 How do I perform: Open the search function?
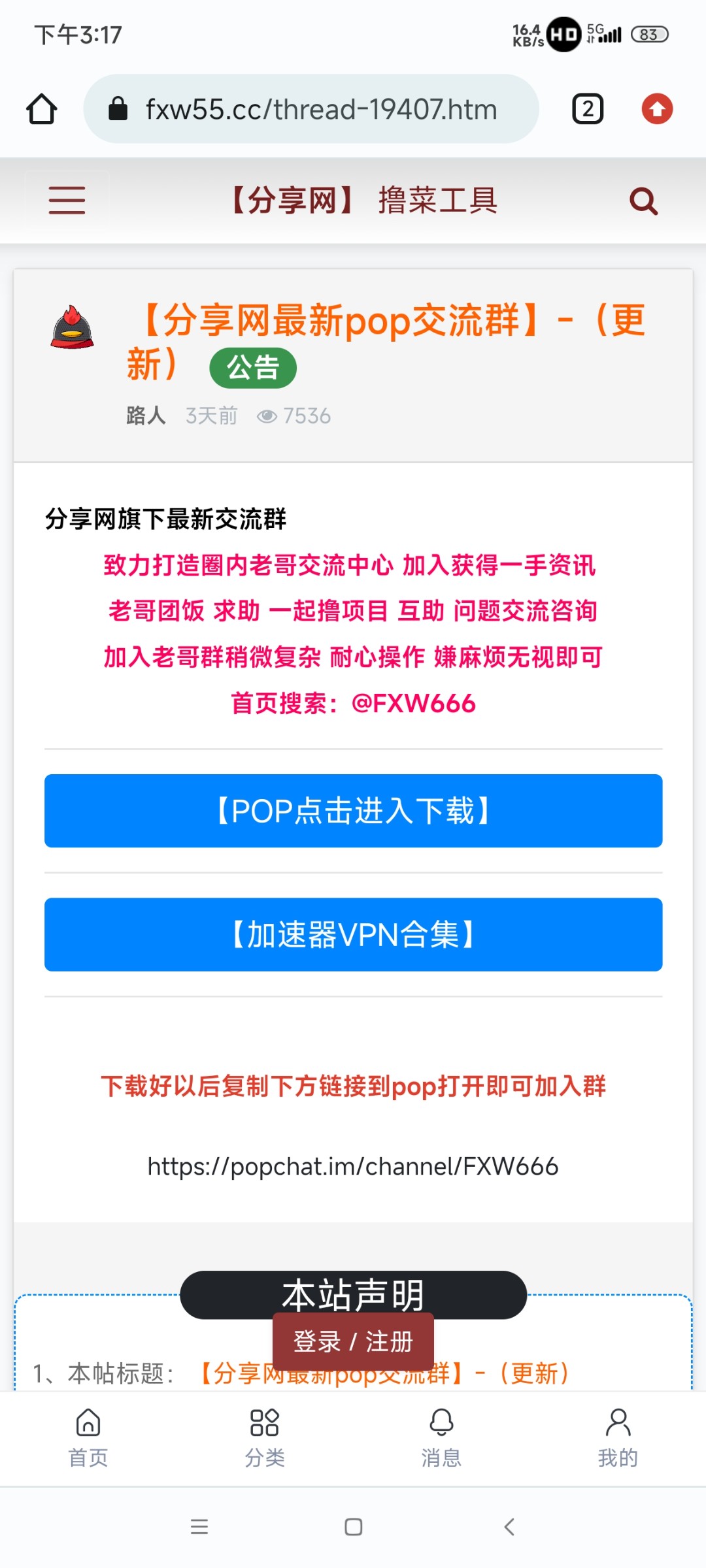click(x=643, y=201)
